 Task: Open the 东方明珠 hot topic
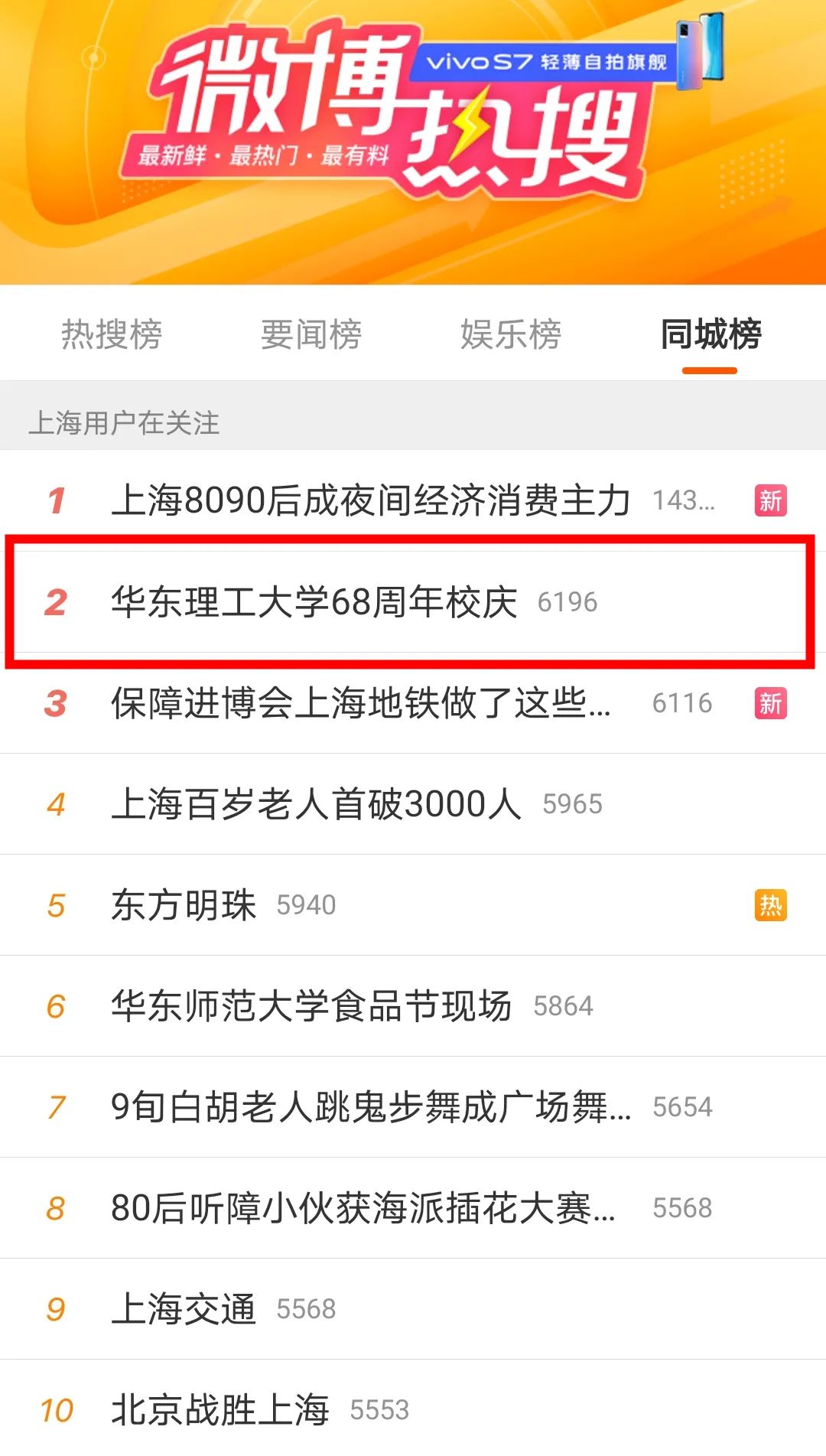(413, 904)
